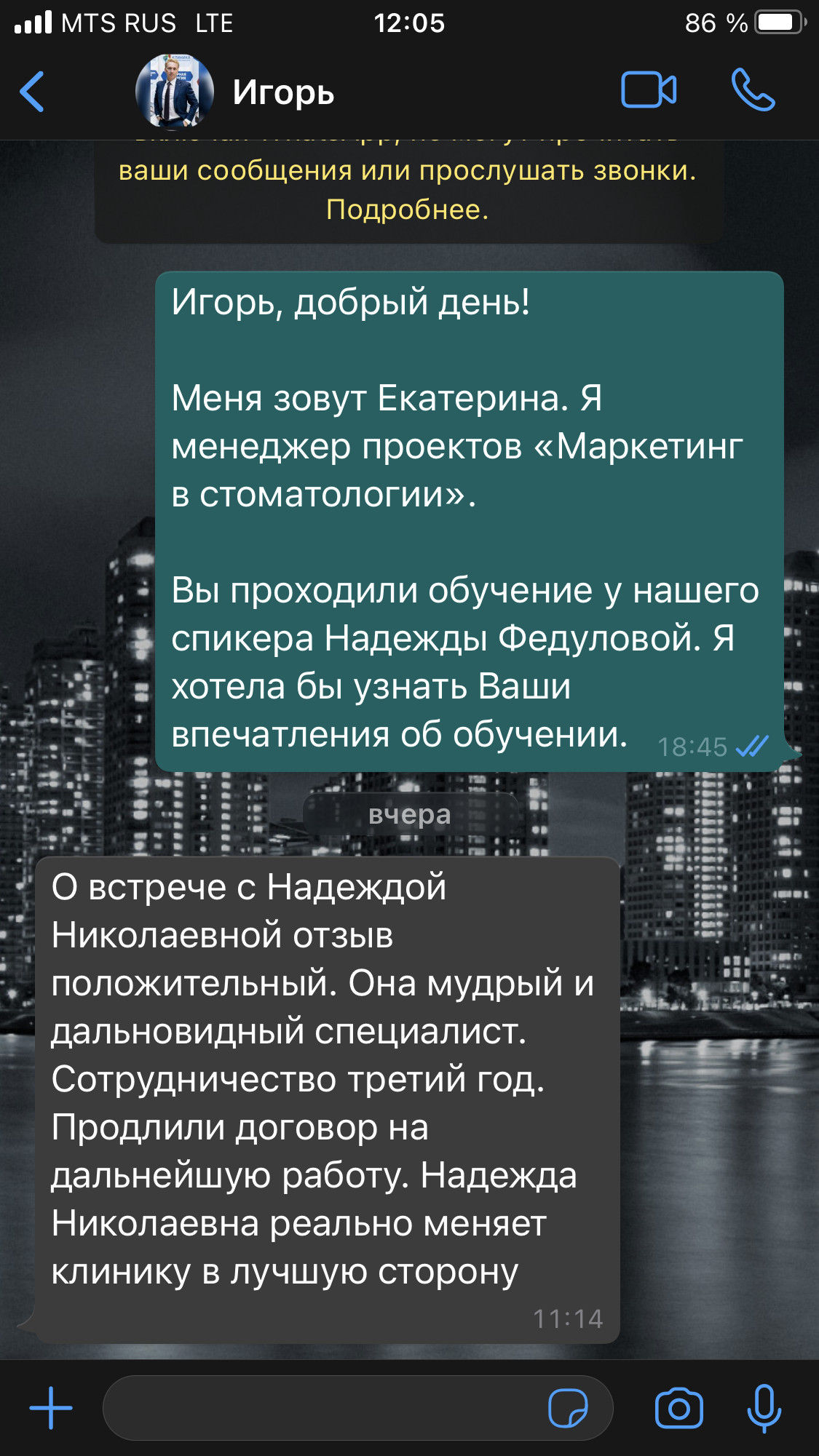Start a video call with Игорь
The image size is (819, 1456).
[648, 91]
